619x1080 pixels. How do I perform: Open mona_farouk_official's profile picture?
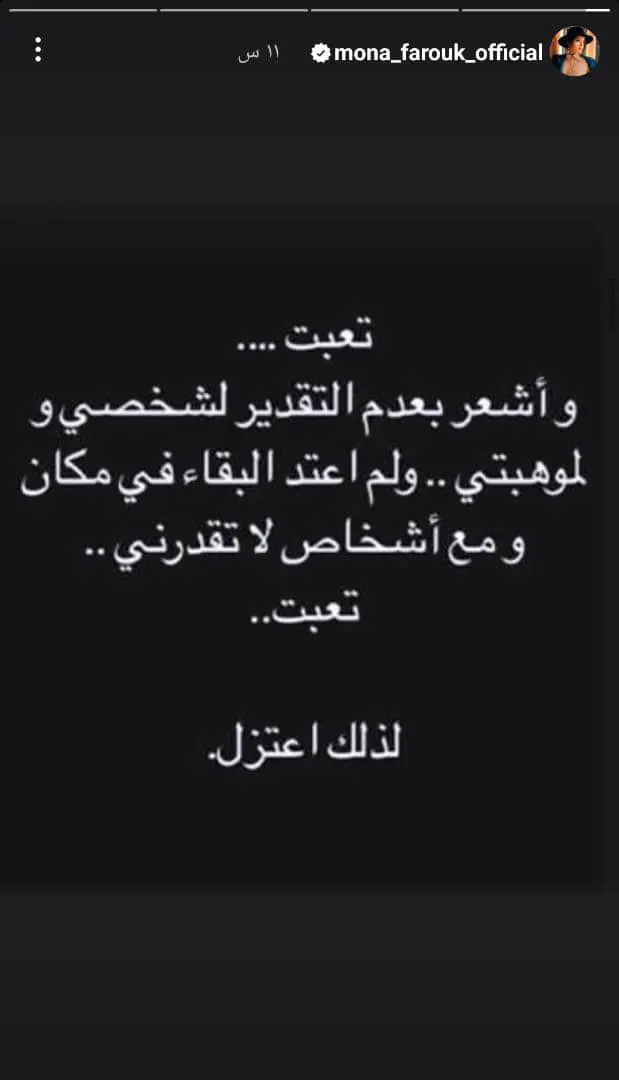point(574,52)
